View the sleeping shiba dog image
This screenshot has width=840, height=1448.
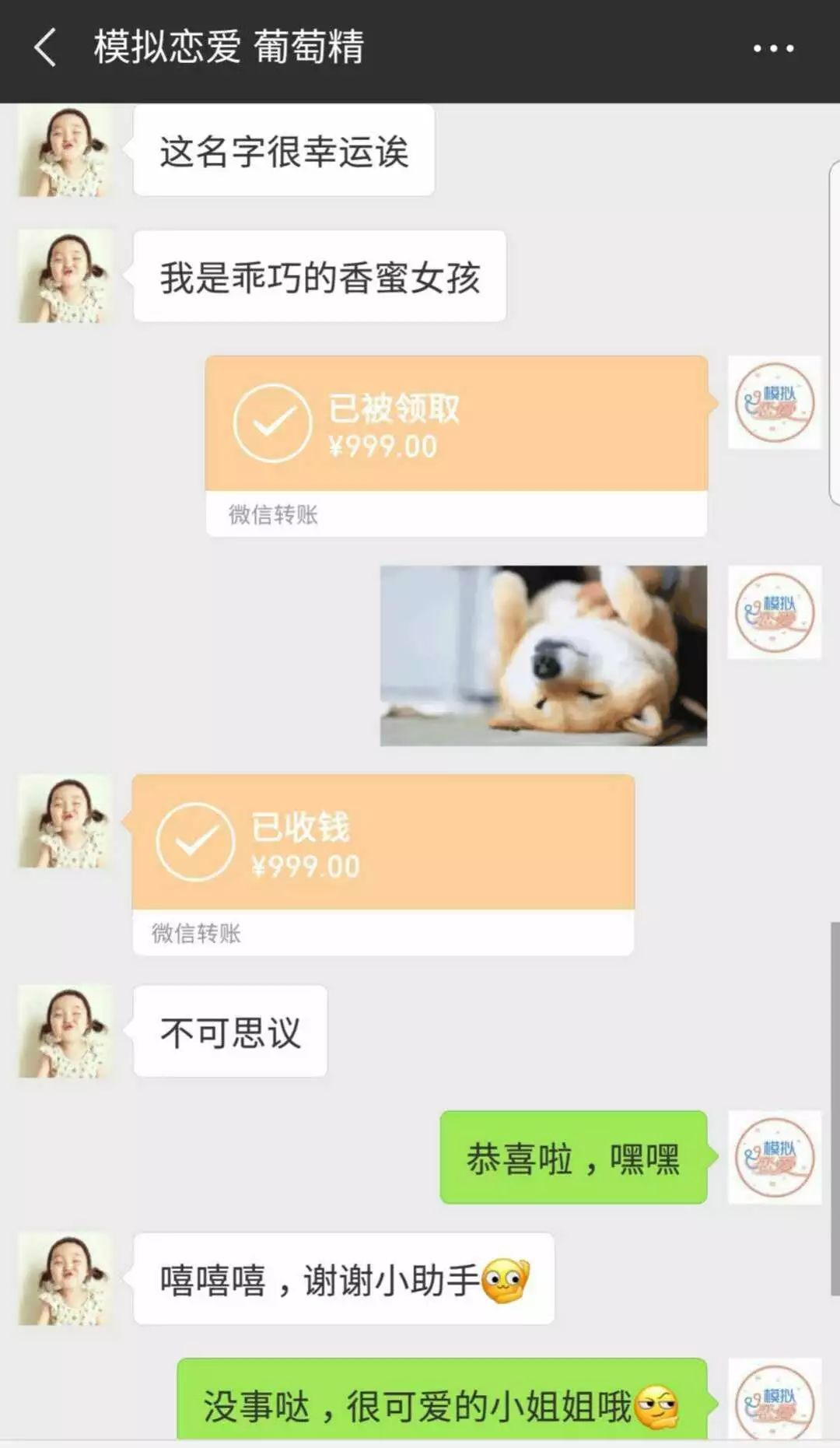tap(544, 656)
